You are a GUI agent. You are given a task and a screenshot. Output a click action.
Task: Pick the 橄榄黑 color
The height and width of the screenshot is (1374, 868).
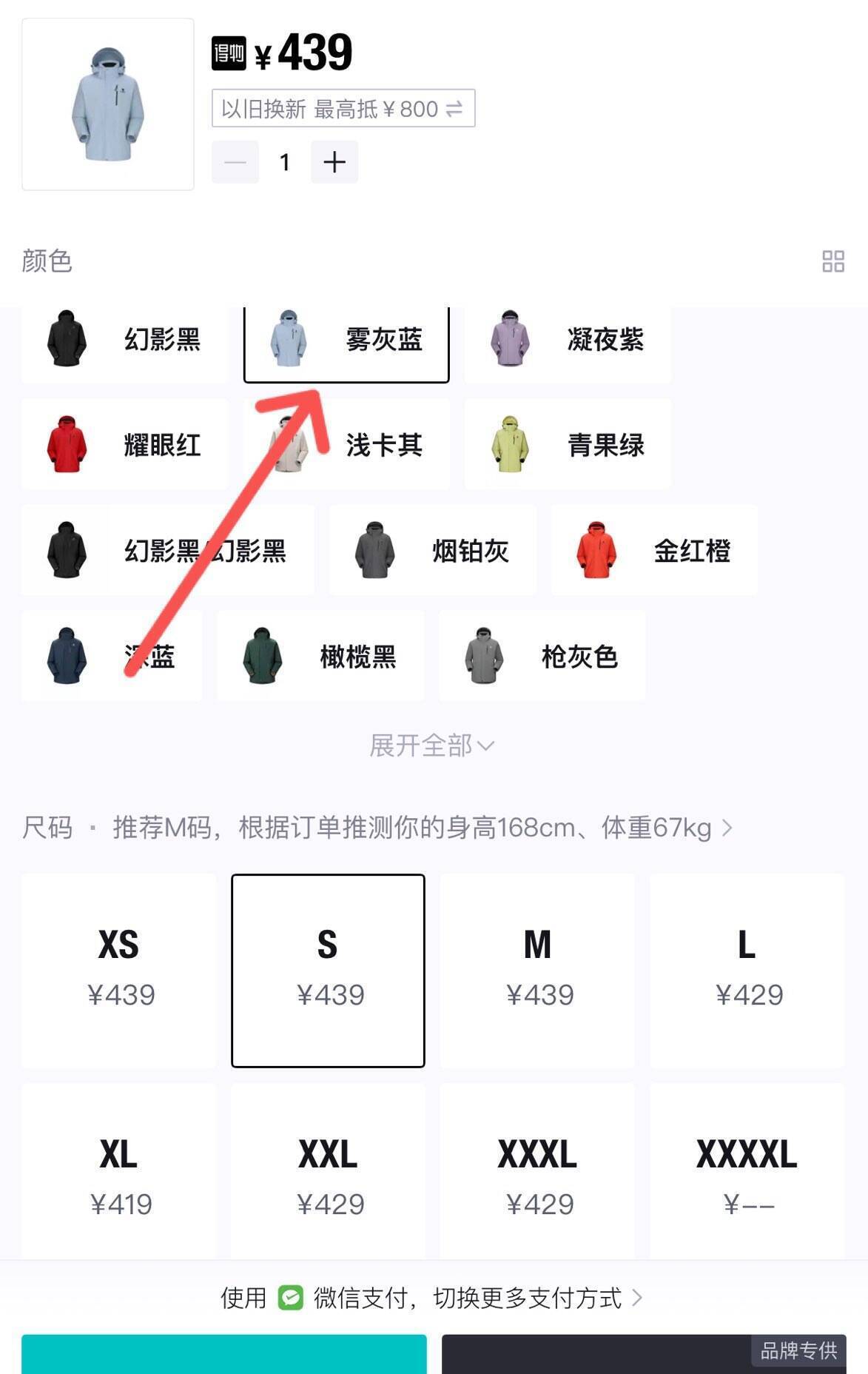320,656
